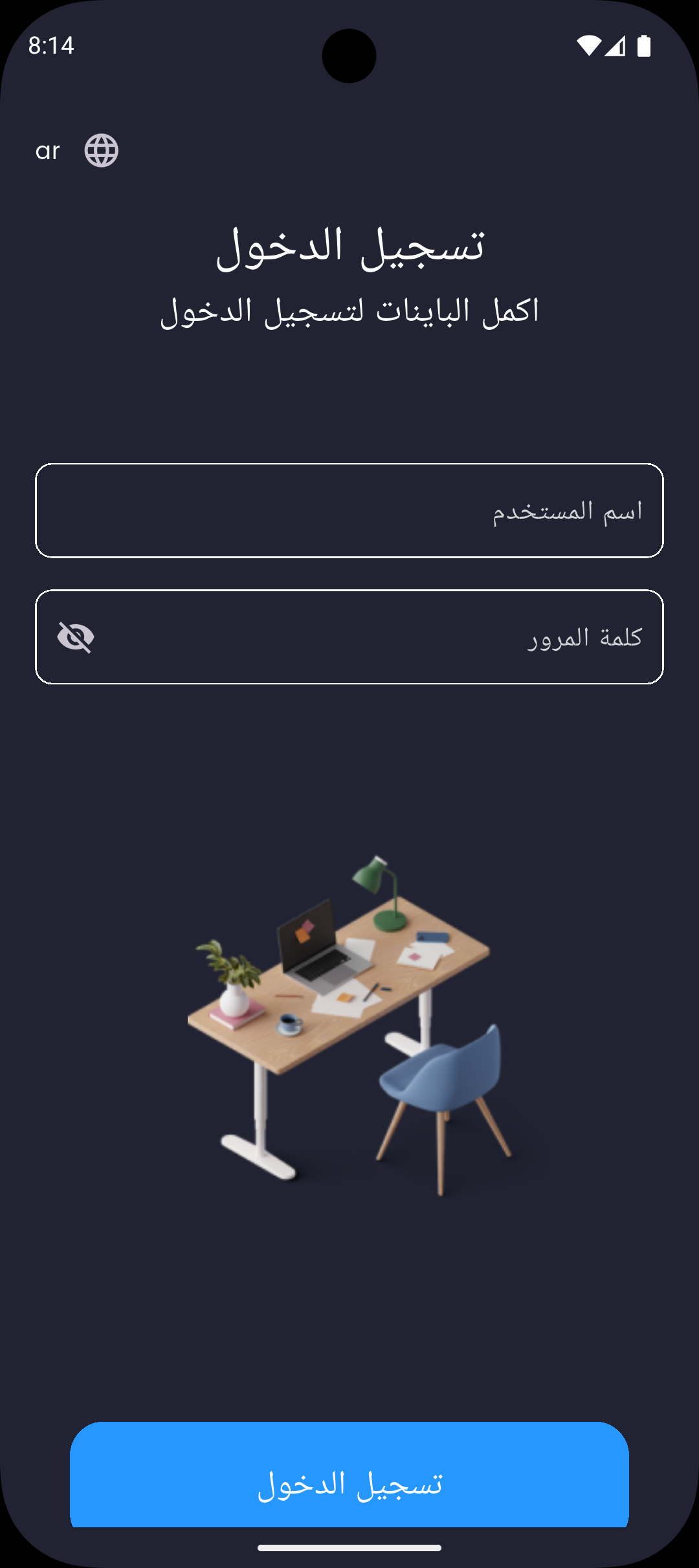Tap the blue تسجيل الدخول login button
Image resolution: width=699 pixels, height=1568 pixels.
[349, 1483]
